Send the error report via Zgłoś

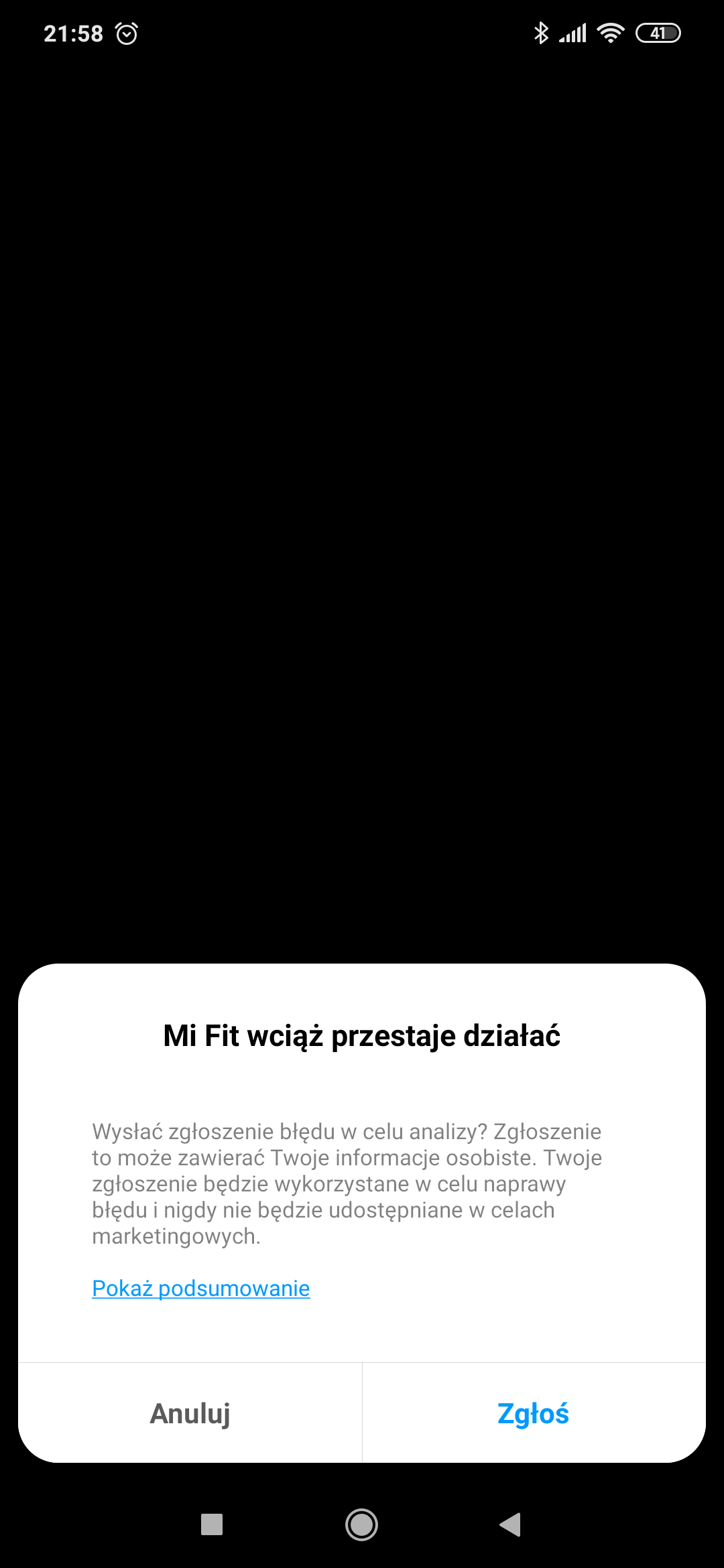[x=534, y=1413]
